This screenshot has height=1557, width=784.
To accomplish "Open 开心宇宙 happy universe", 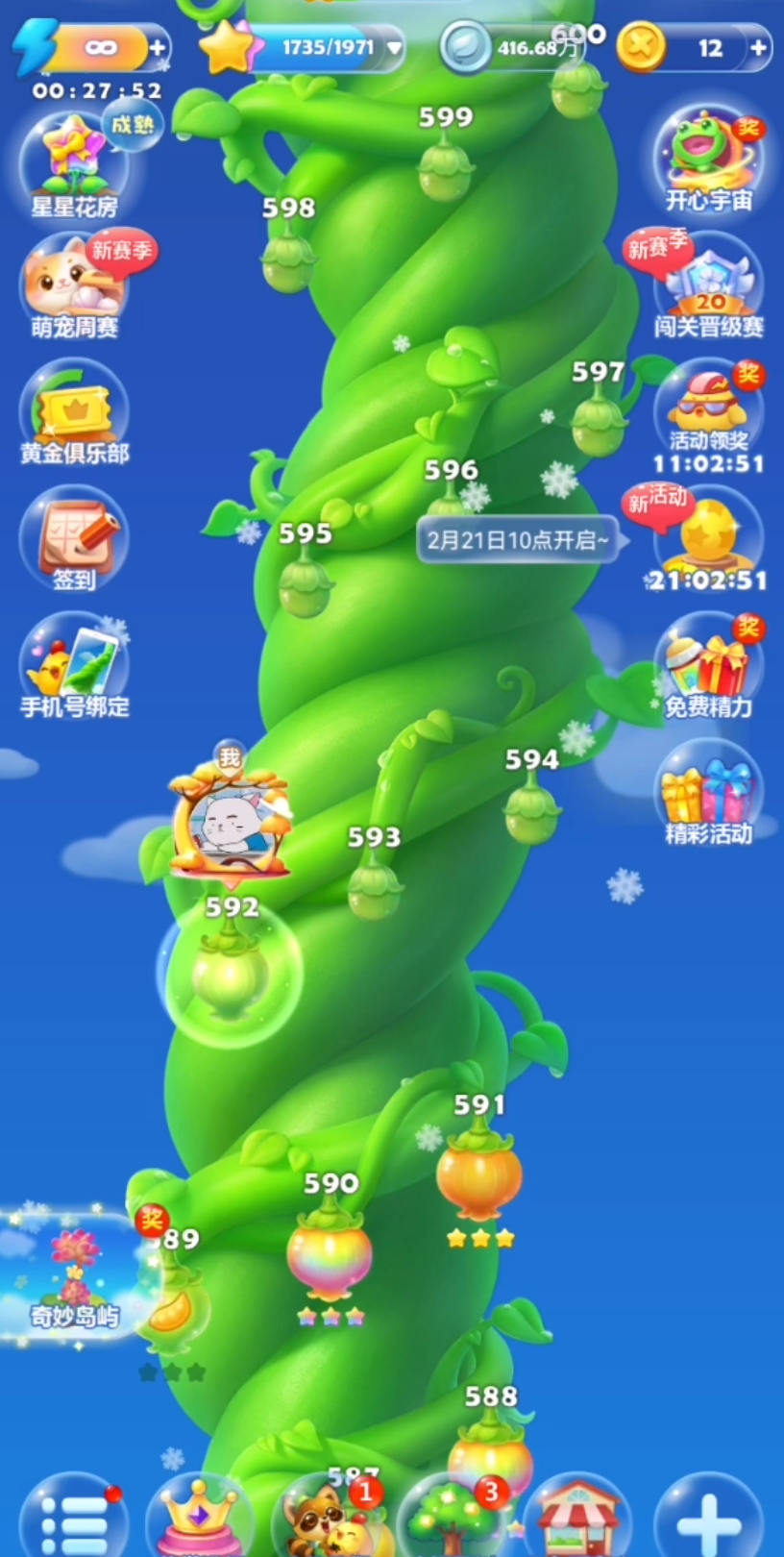I will pos(709,159).
